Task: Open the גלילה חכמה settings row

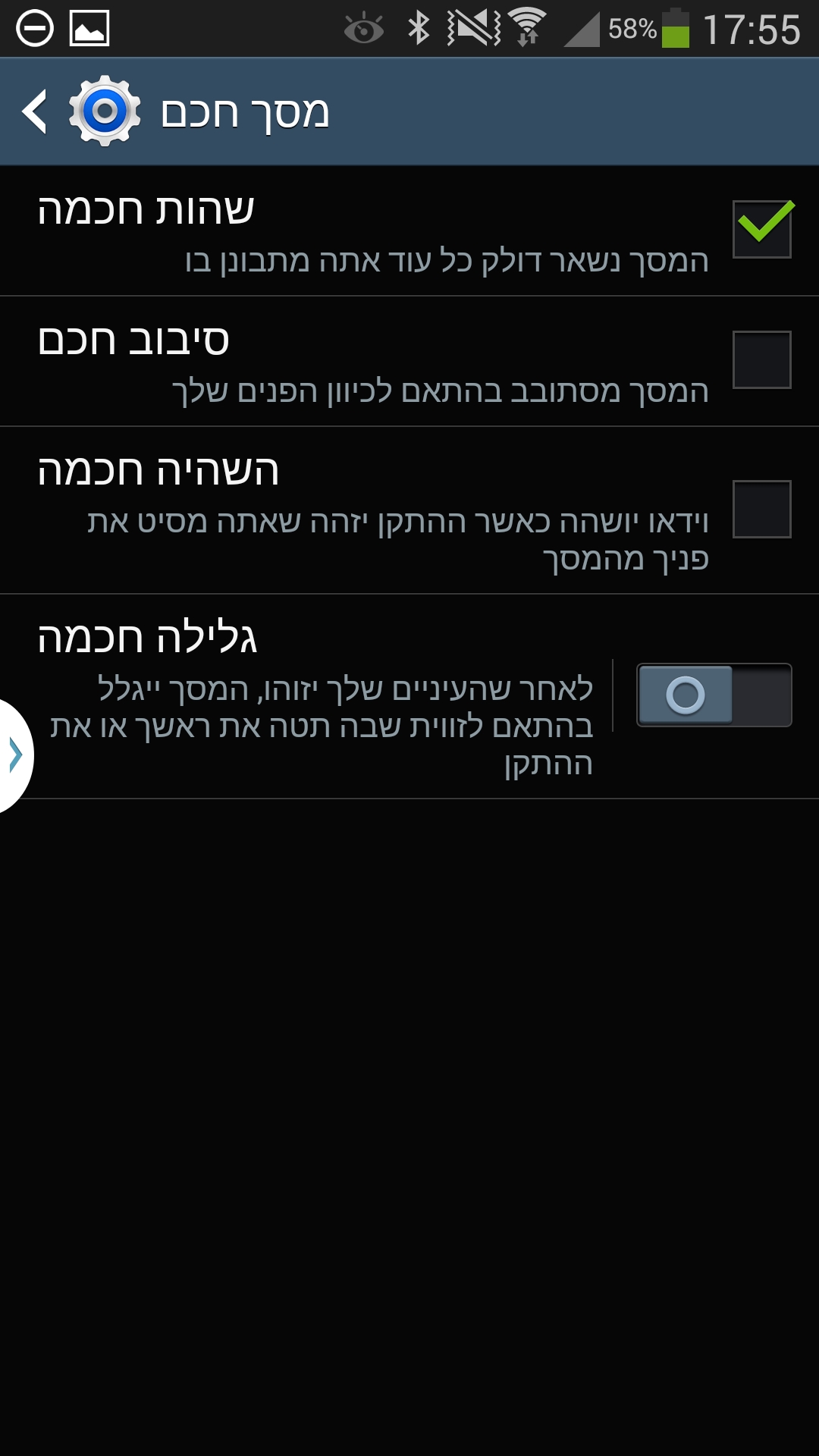Action: [318, 696]
